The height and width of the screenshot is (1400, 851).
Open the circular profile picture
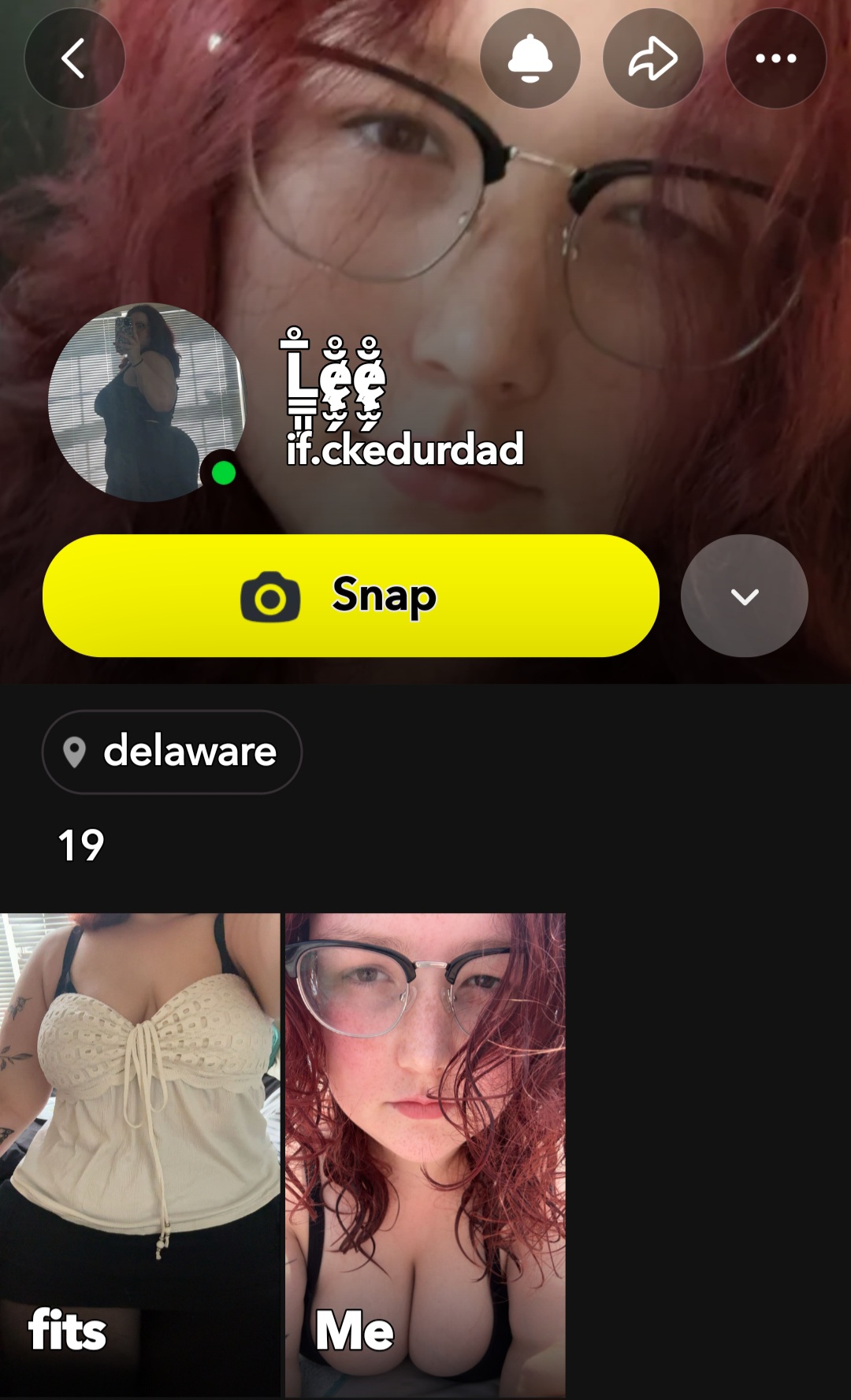(x=147, y=402)
